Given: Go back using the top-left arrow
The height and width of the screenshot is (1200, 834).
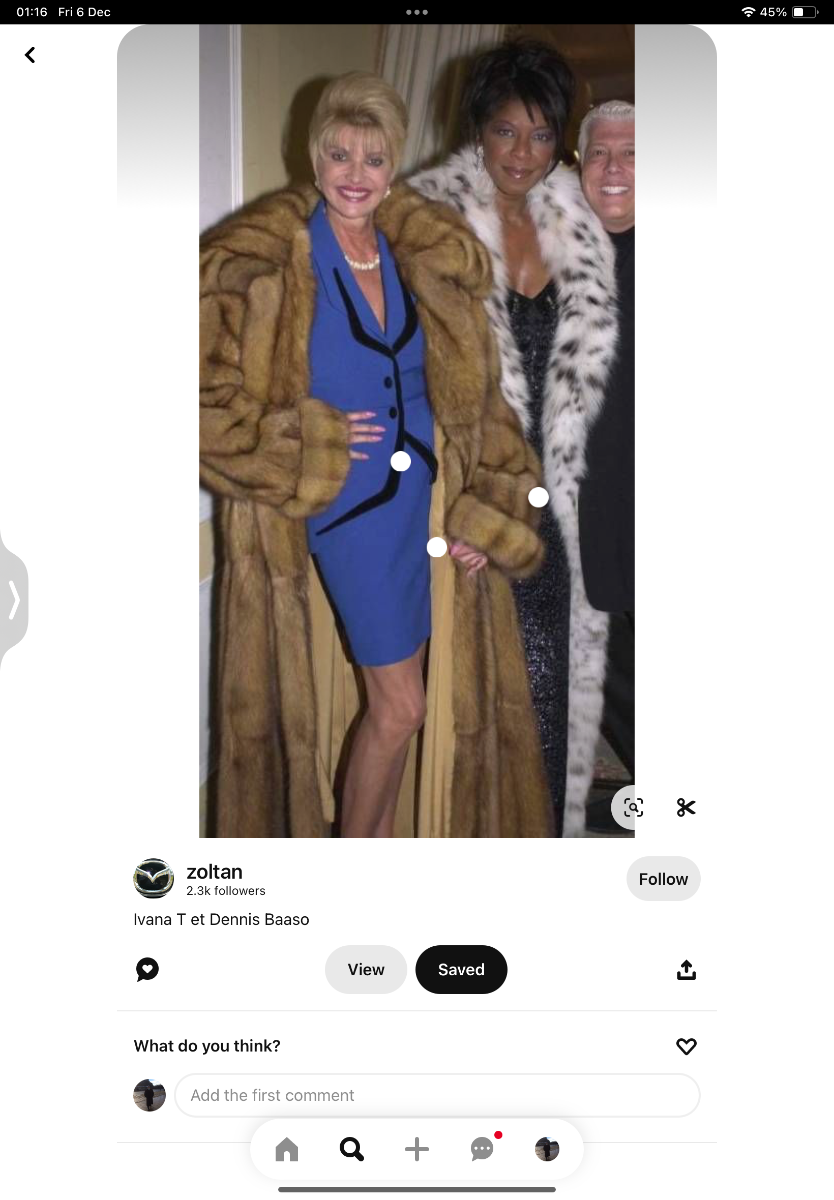Looking at the screenshot, I should tap(30, 55).
